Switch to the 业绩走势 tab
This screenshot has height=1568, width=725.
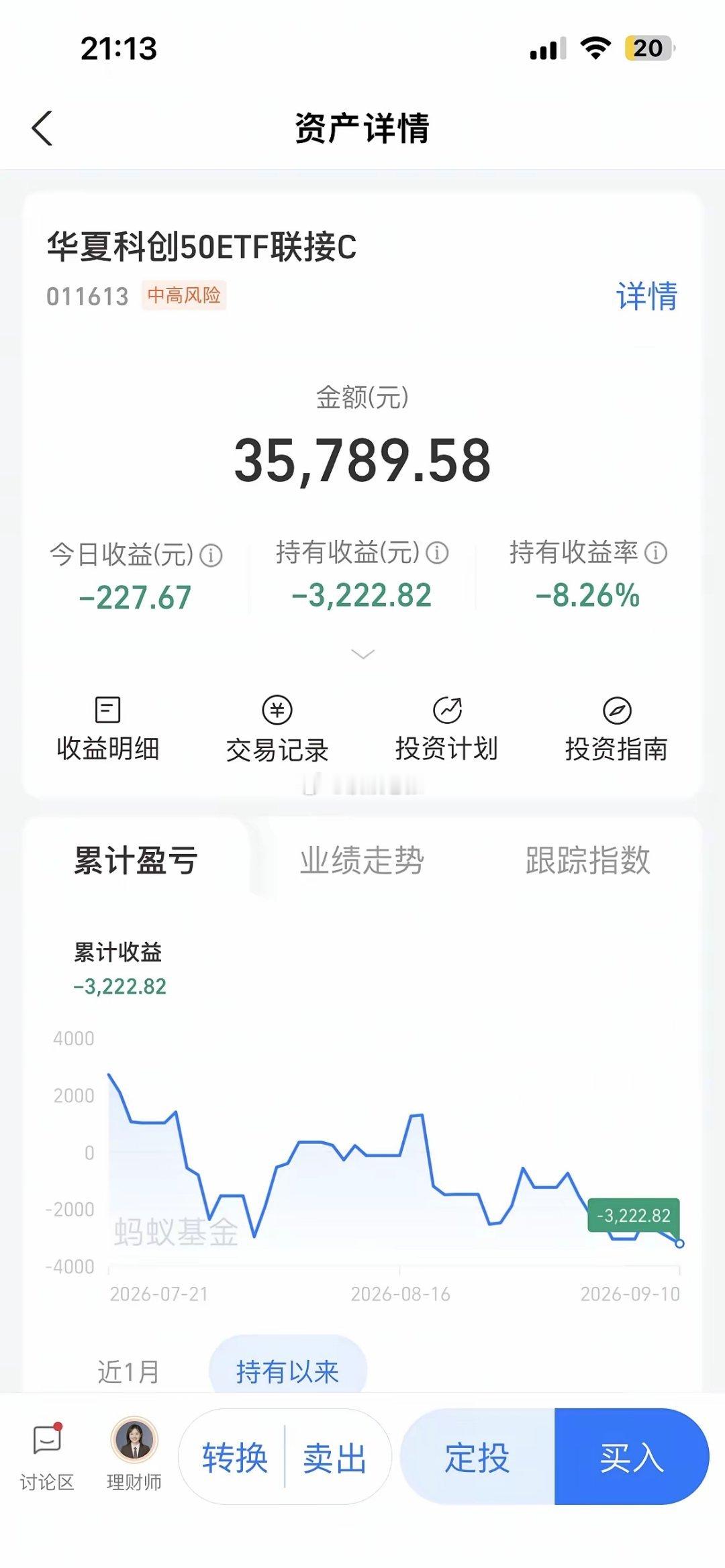(x=362, y=860)
